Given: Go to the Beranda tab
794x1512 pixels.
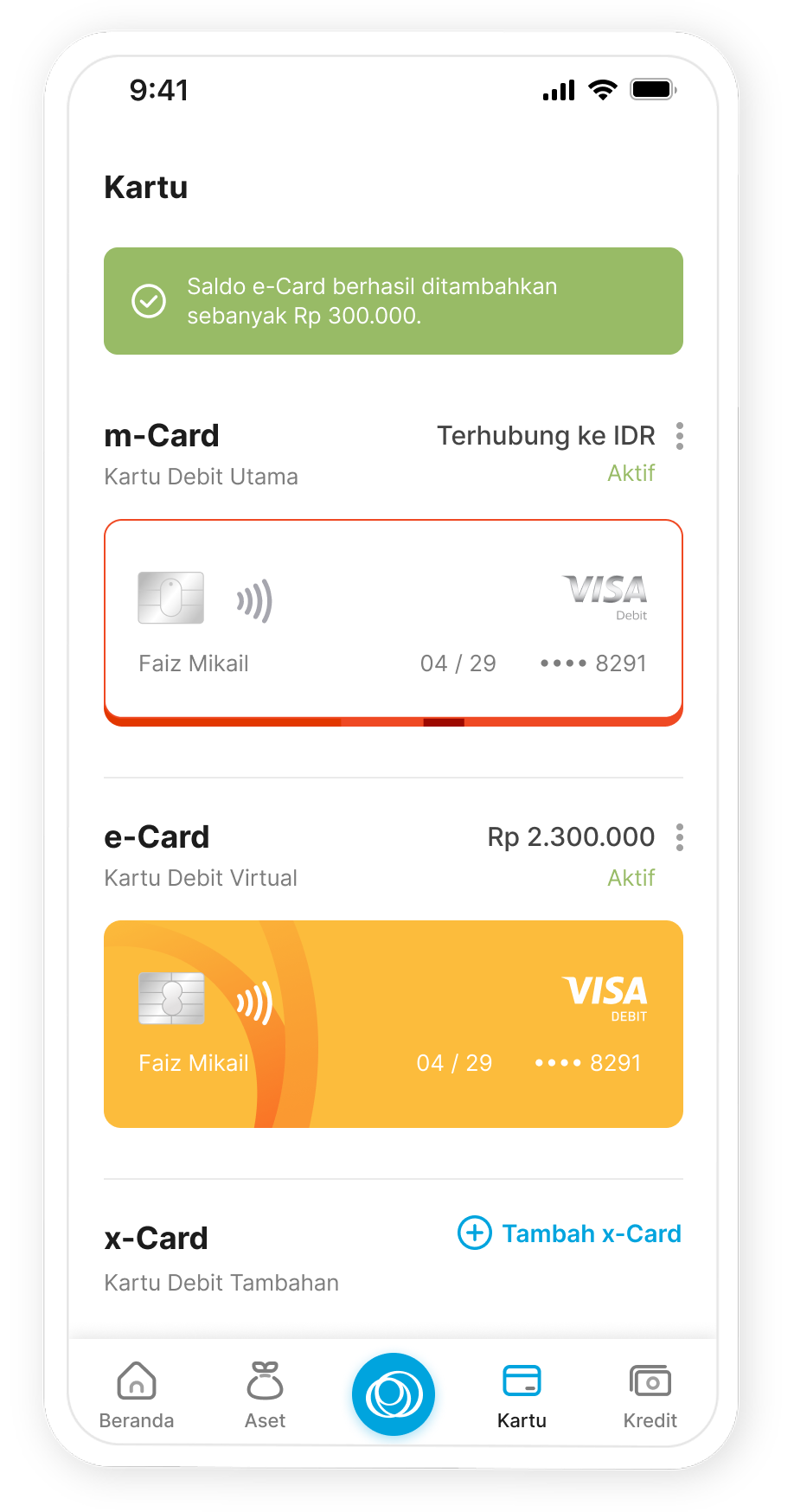Looking at the screenshot, I should click(x=137, y=1394).
